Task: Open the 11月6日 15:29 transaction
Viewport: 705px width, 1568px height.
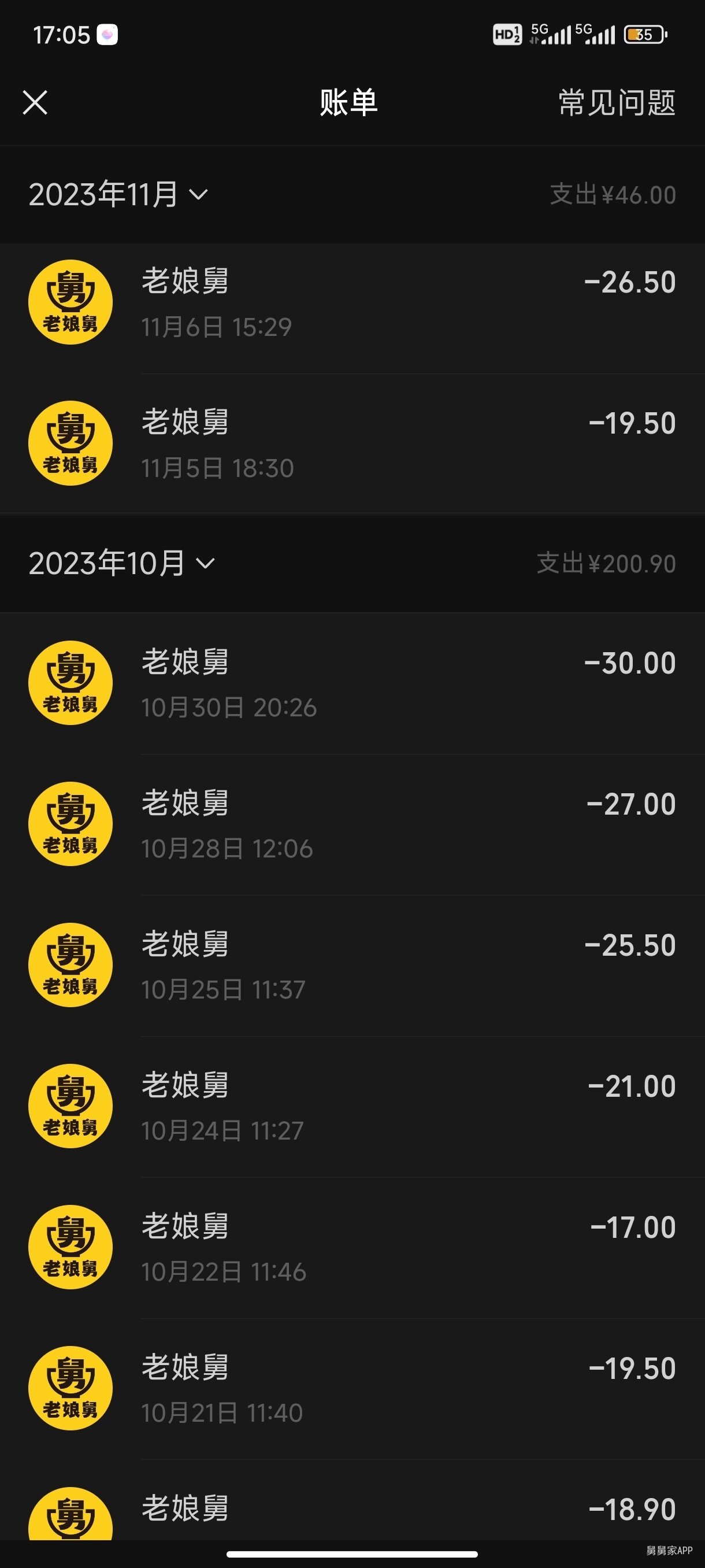Action: pyautogui.click(x=352, y=302)
